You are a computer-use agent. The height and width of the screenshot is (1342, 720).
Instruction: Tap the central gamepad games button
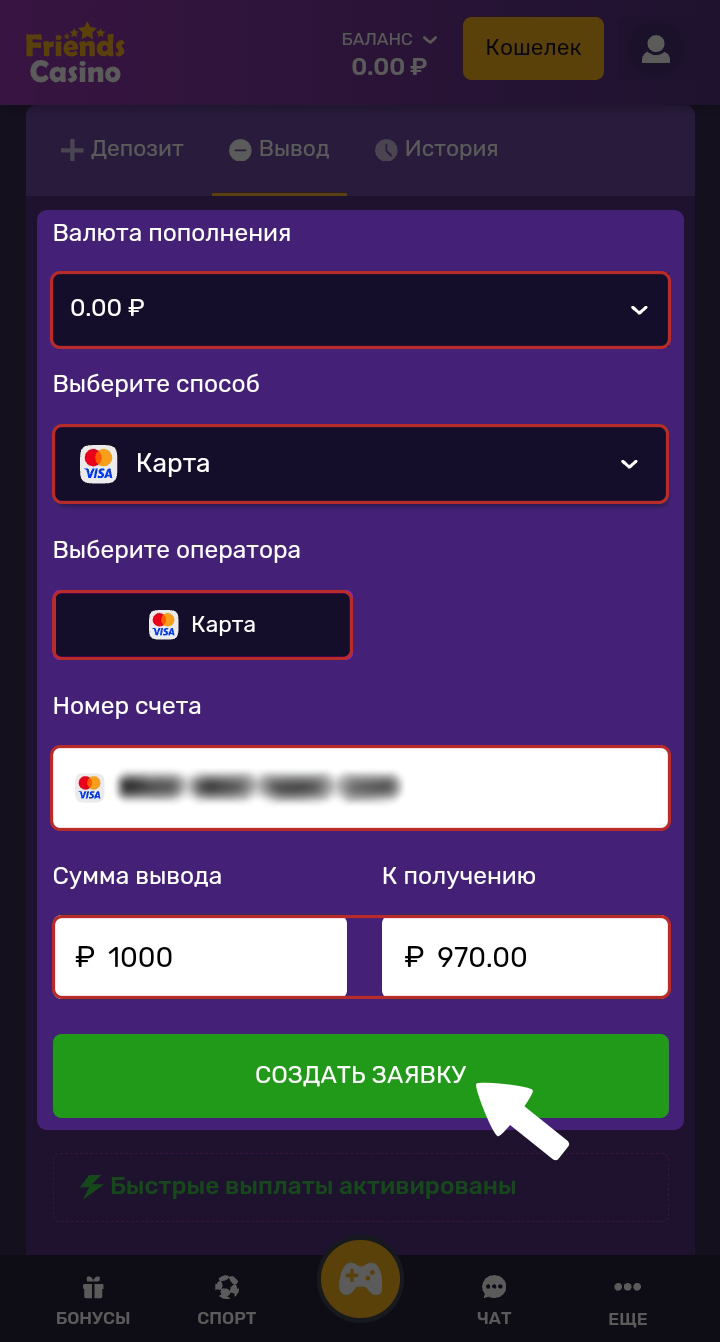pos(360,1279)
